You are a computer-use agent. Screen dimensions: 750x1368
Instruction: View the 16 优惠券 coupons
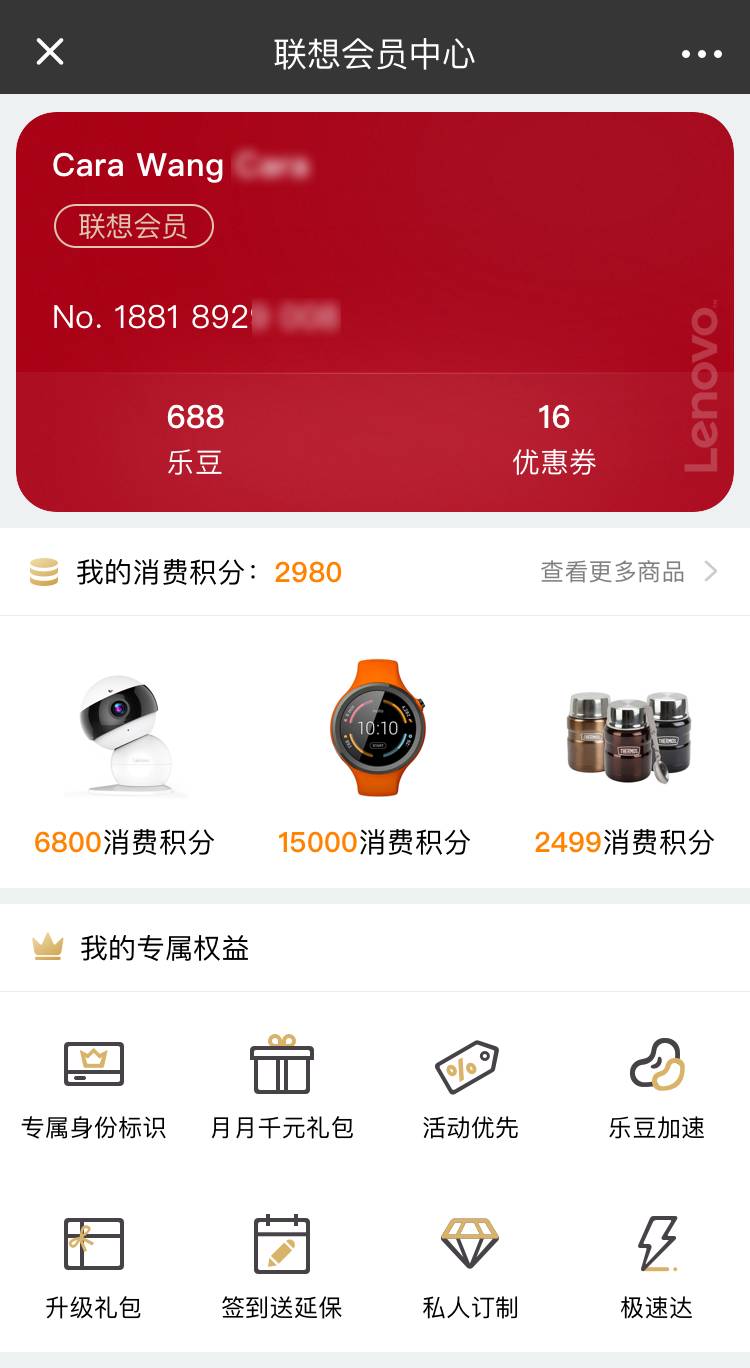(554, 440)
